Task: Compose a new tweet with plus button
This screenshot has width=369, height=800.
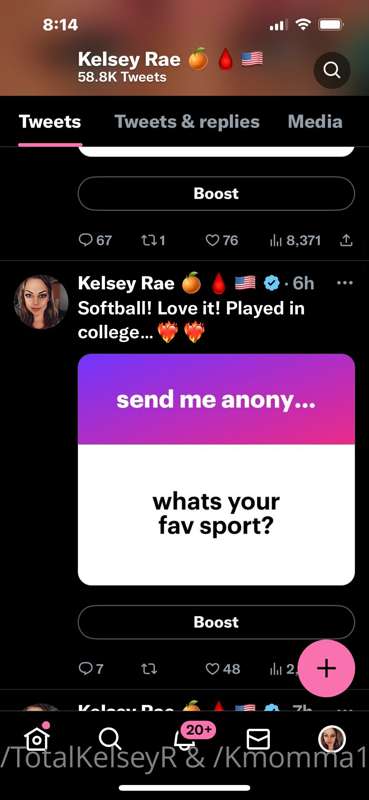Action: pyautogui.click(x=326, y=668)
